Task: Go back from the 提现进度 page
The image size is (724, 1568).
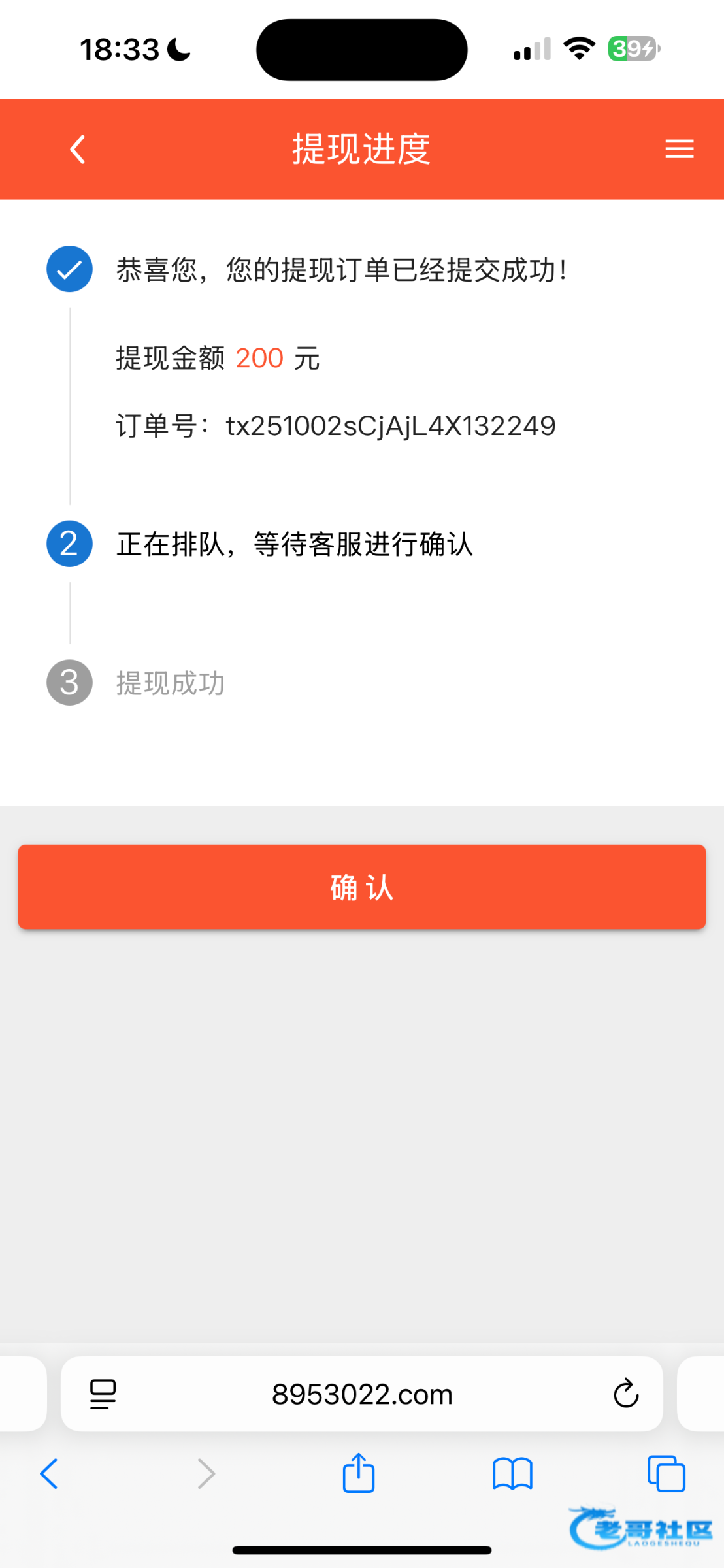Action: pyautogui.click(x=78, y=150)
